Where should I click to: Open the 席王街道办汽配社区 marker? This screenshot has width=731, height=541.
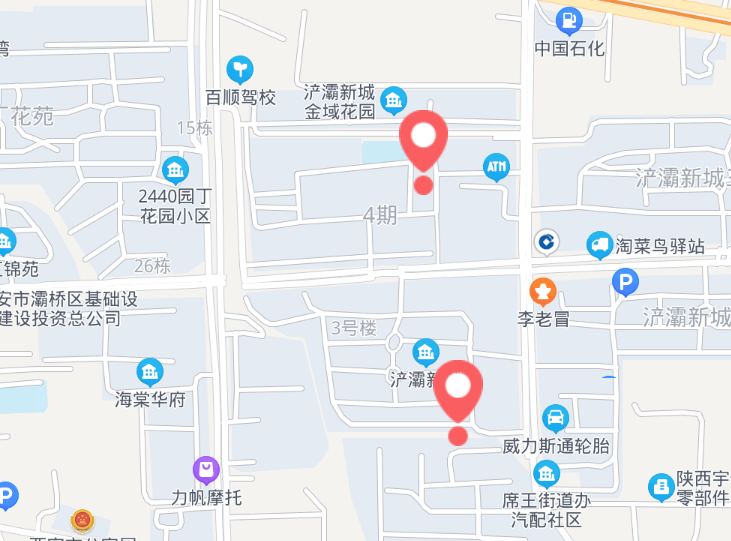click(546, 473)
